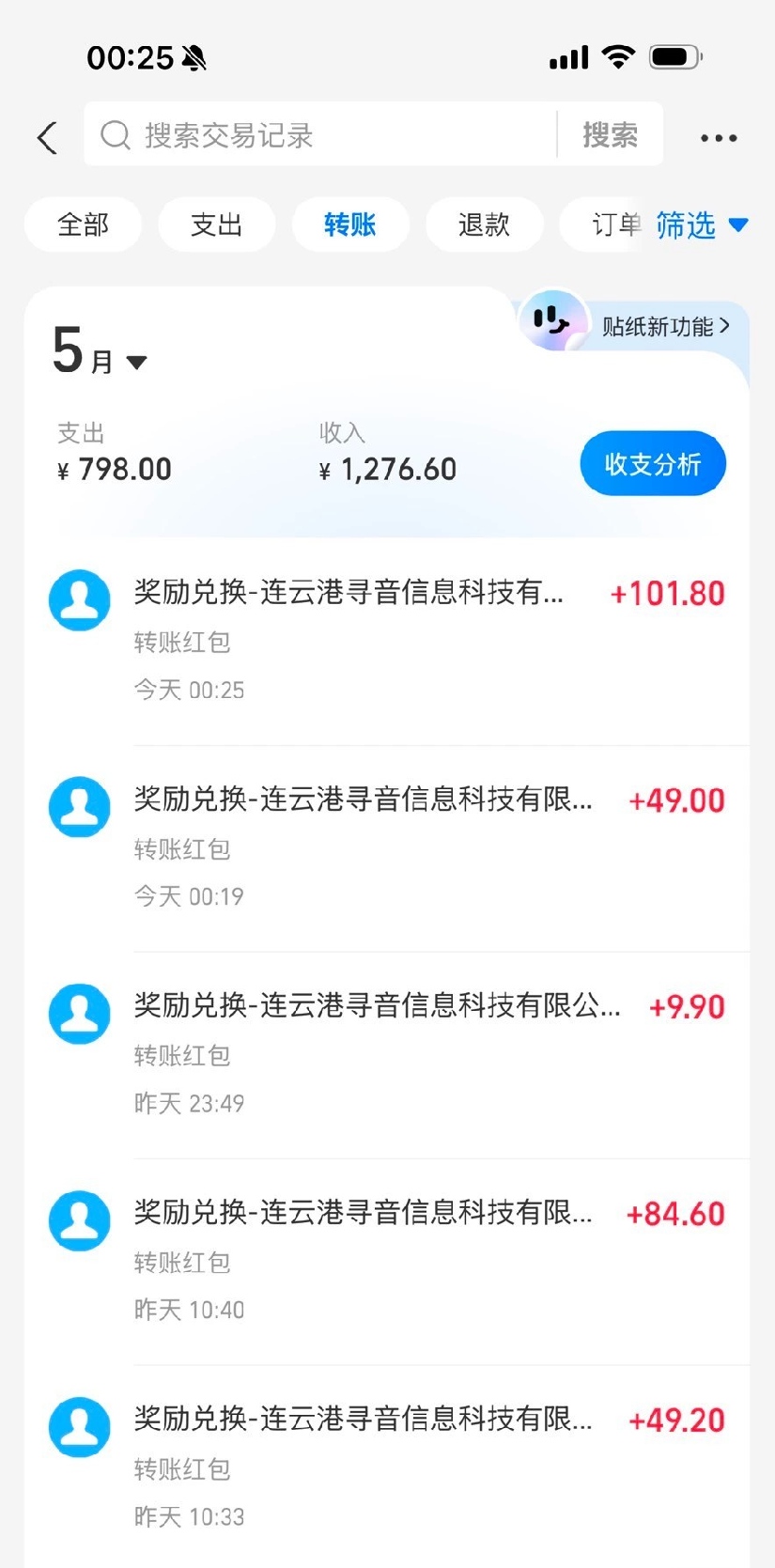
Task: Switch to the 全部 filter tab
Action: pos(83,225)
